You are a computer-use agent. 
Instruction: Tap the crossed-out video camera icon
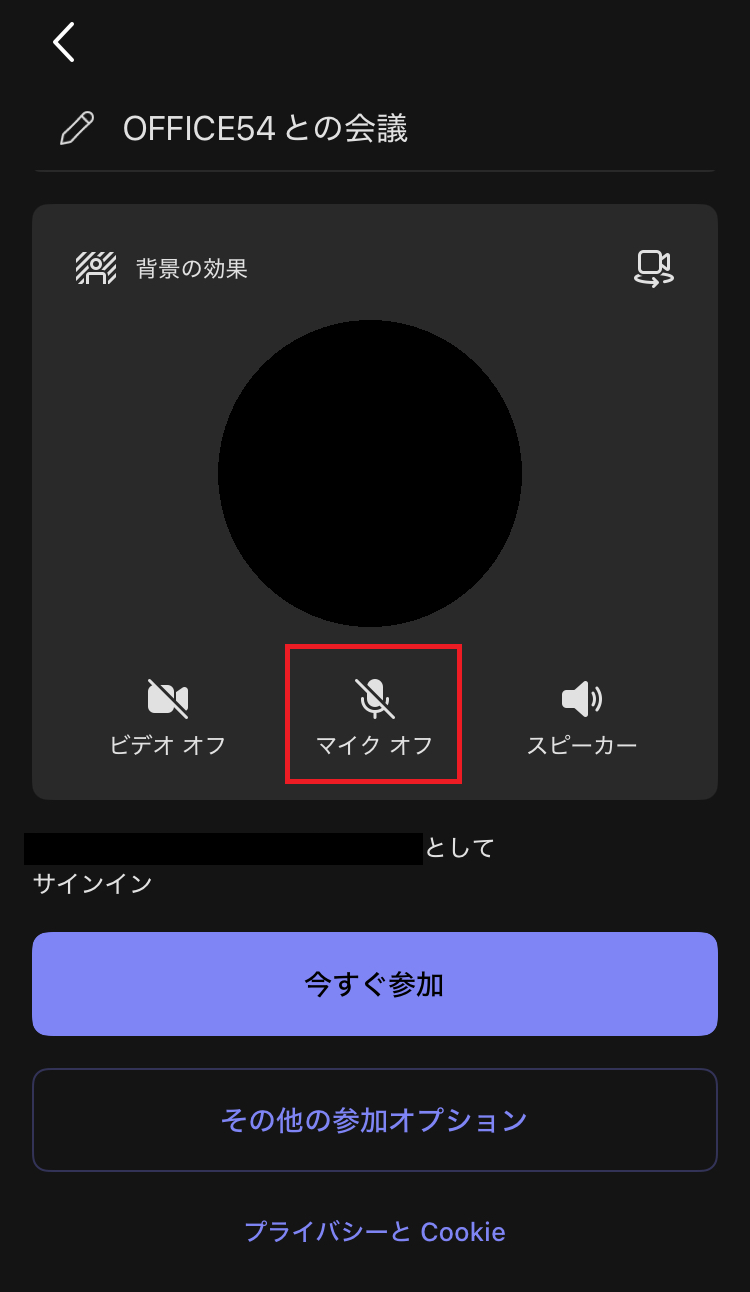165,697
